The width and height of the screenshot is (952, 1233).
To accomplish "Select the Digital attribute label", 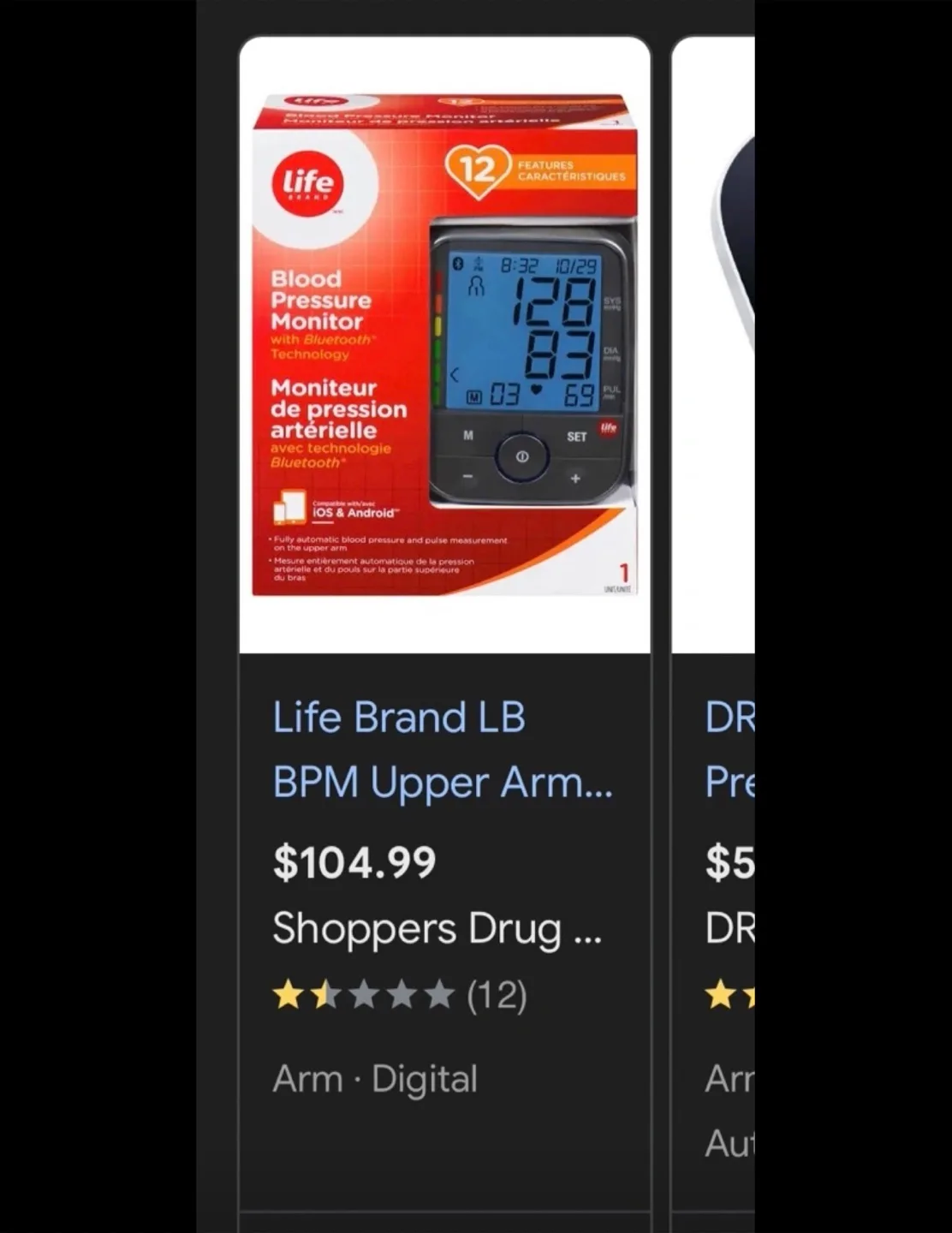I will point(423,1078).
